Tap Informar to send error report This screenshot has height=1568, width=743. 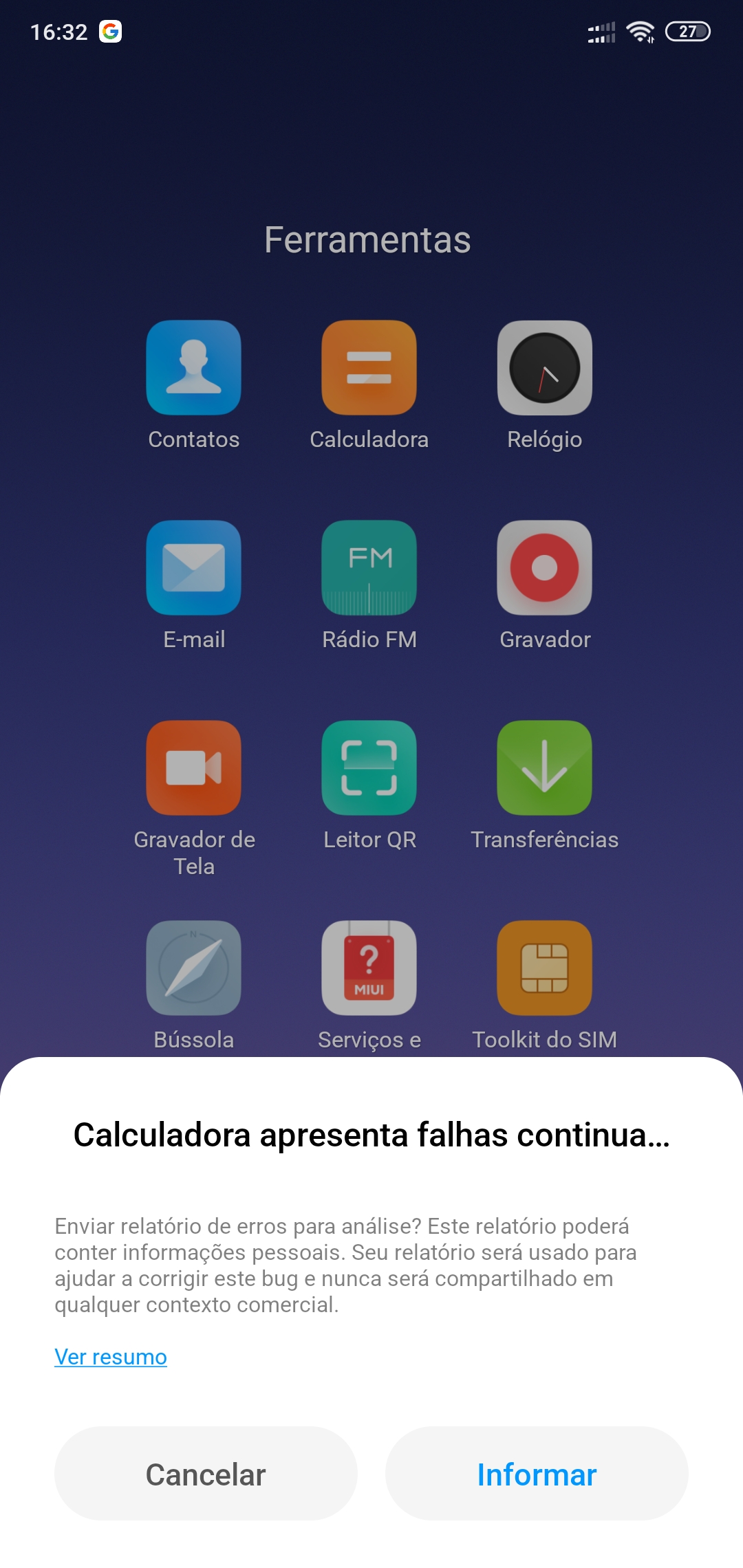(537, 1474)
